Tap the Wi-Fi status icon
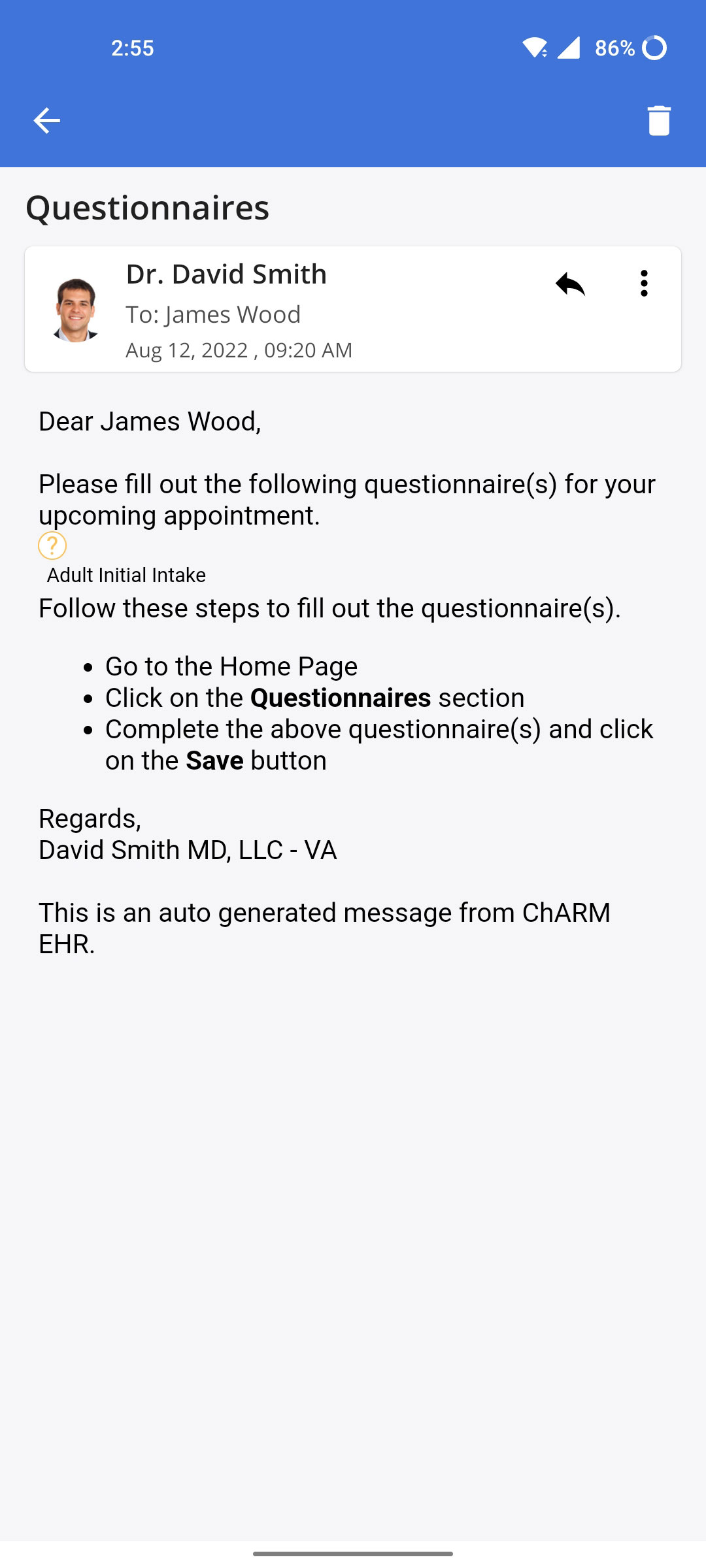 (536, 46)
